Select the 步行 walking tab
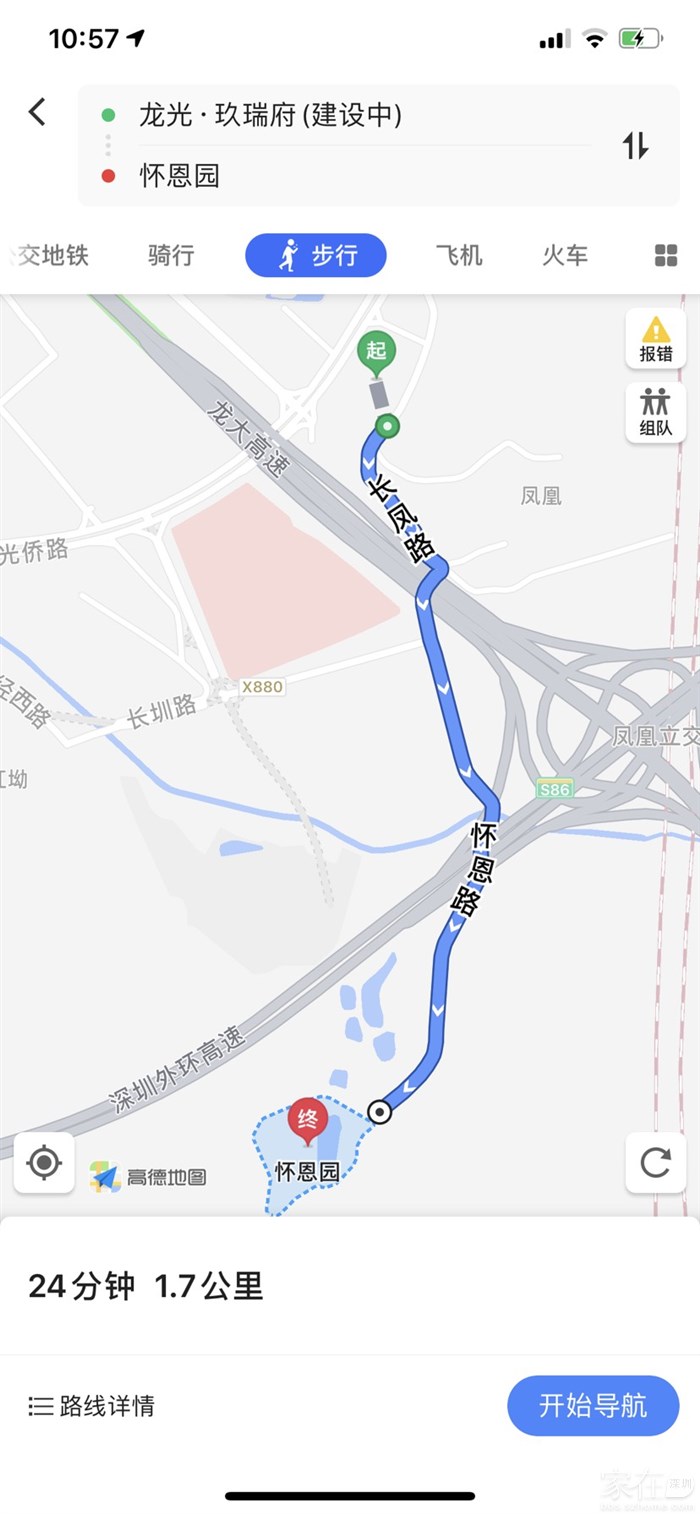 [316, 256]
